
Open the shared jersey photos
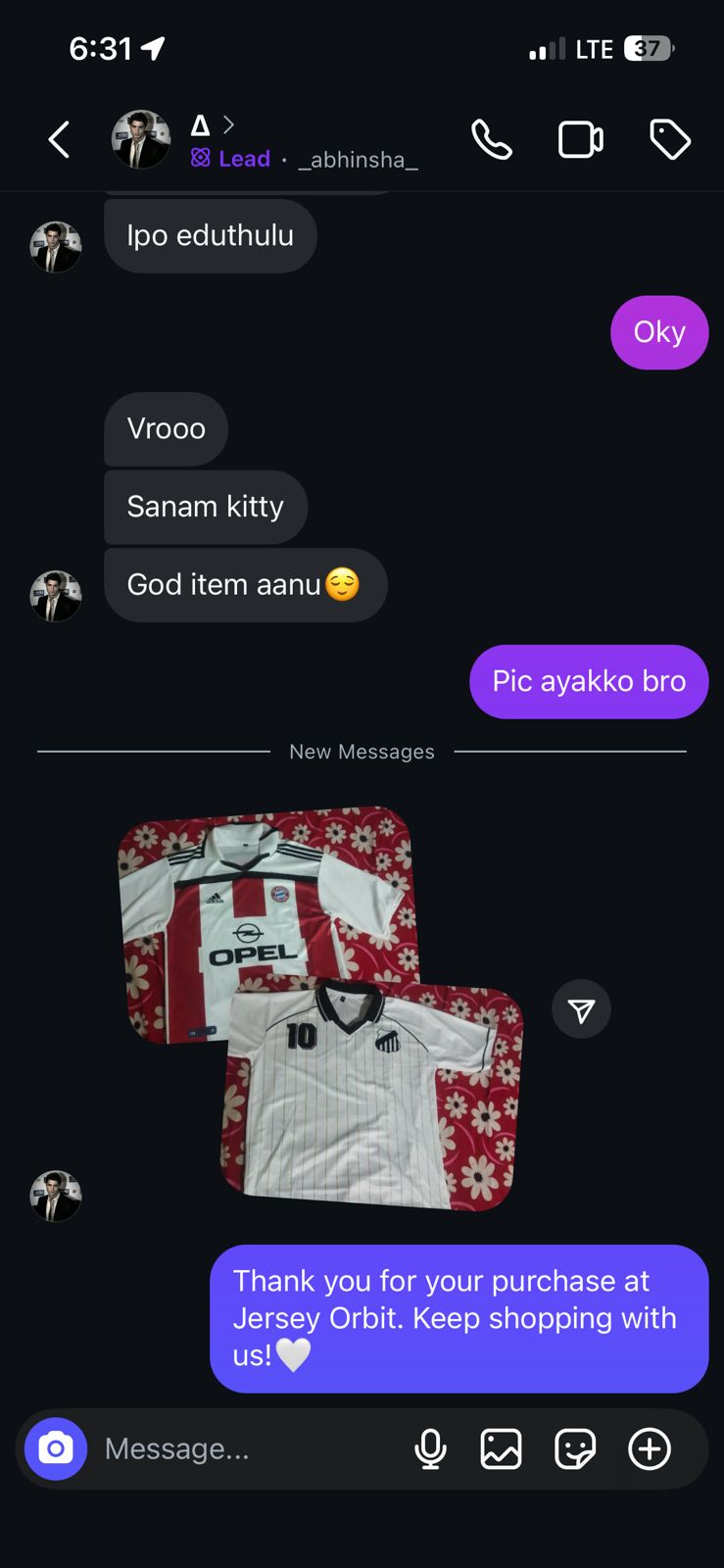tap(320, 1007)
